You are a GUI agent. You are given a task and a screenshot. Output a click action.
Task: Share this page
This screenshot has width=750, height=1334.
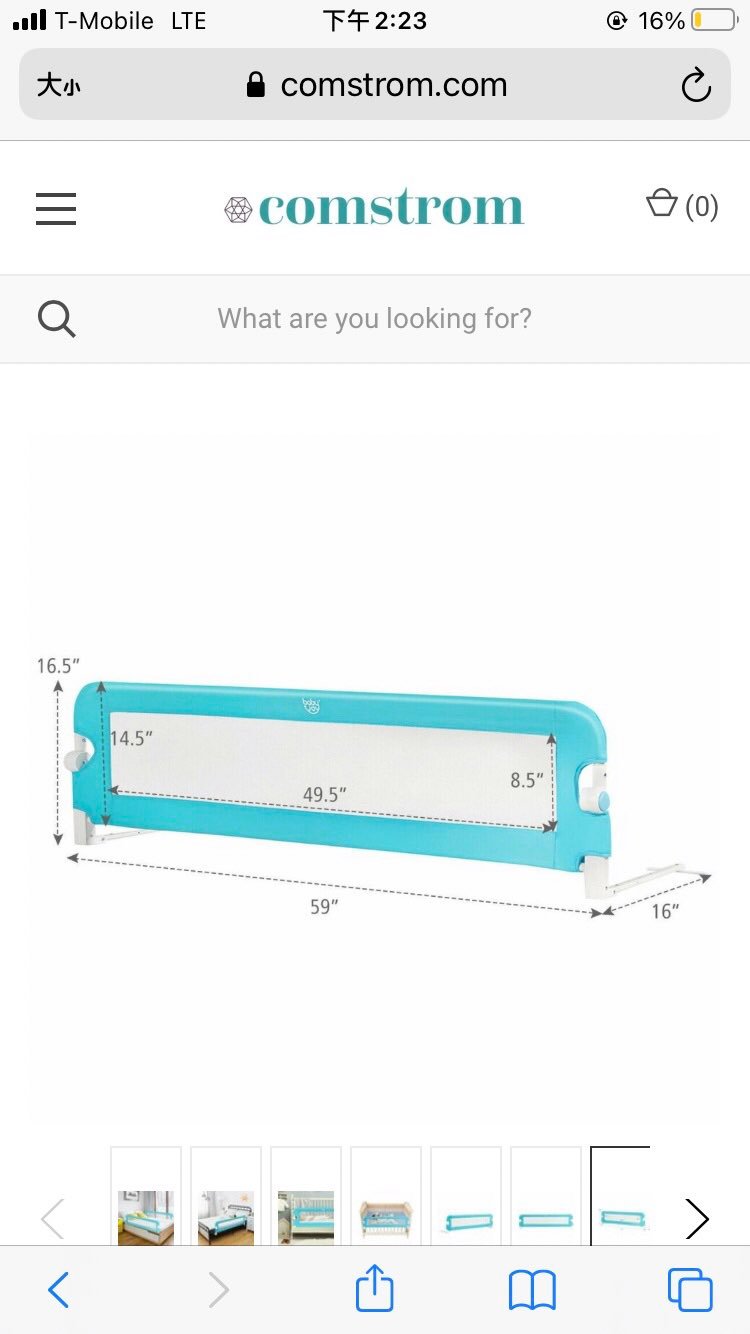pos(375,1288)
